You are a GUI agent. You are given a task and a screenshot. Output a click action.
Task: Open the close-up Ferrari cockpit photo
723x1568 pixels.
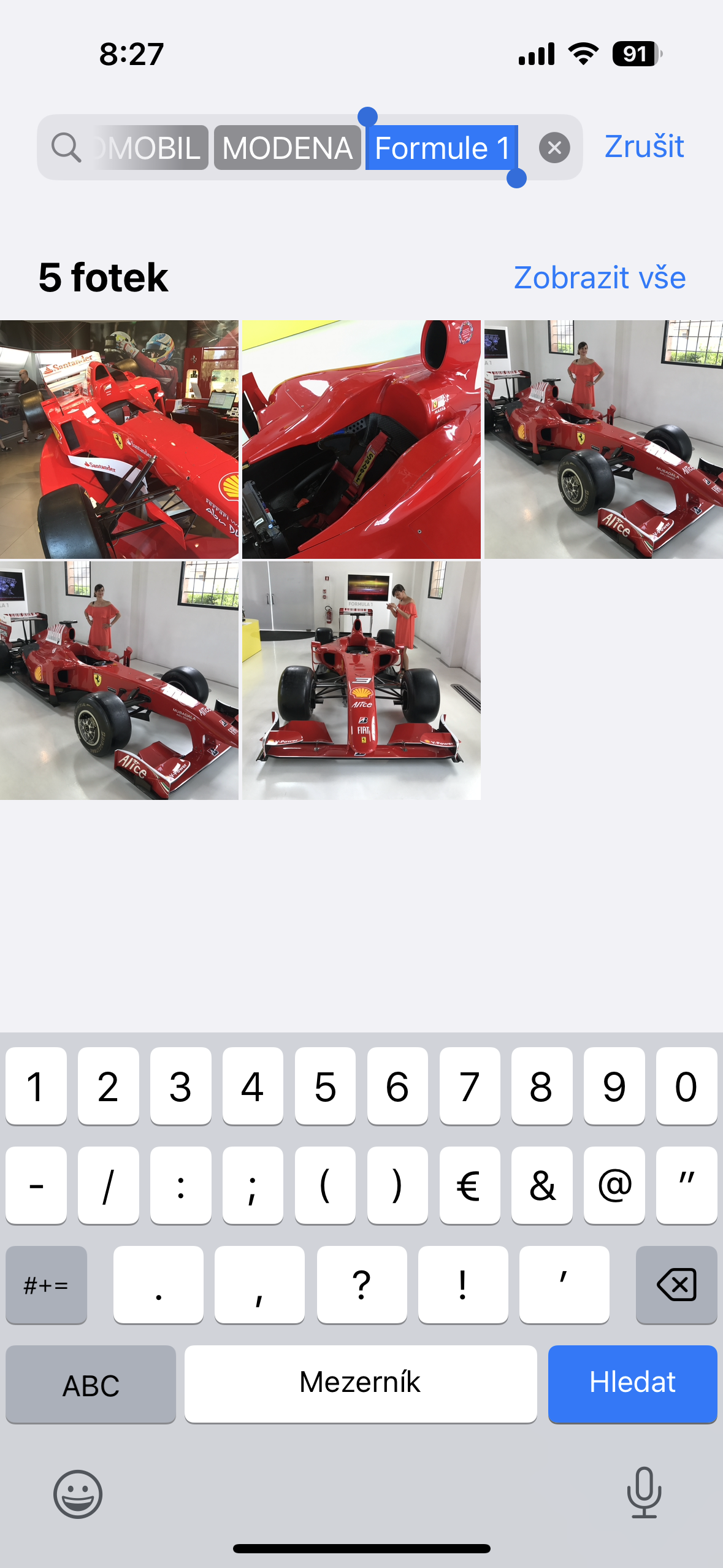point(361,439)
